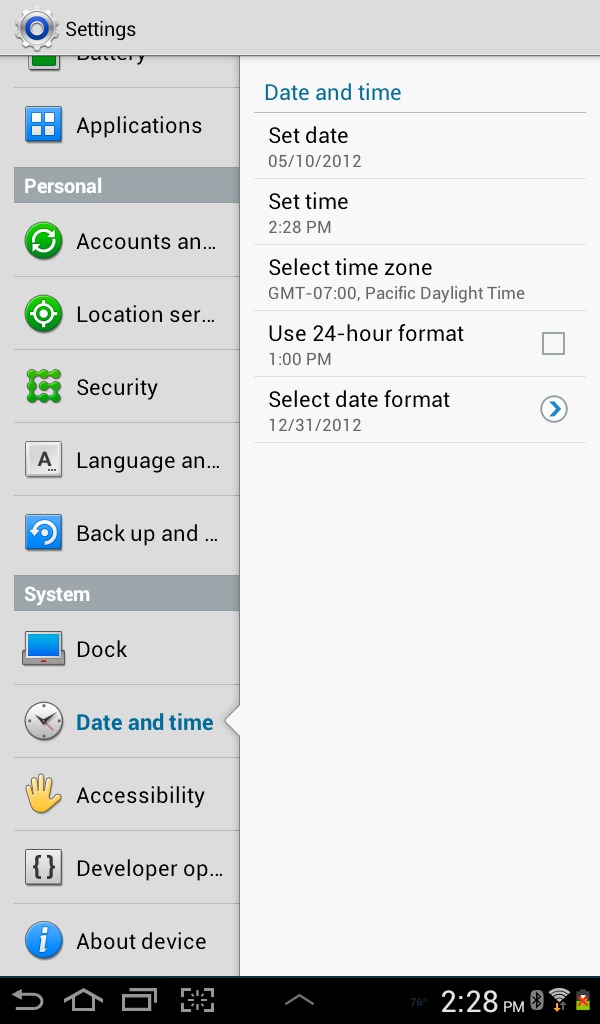
Task: Open Back up and reset
Action: [x=127, y=534]
